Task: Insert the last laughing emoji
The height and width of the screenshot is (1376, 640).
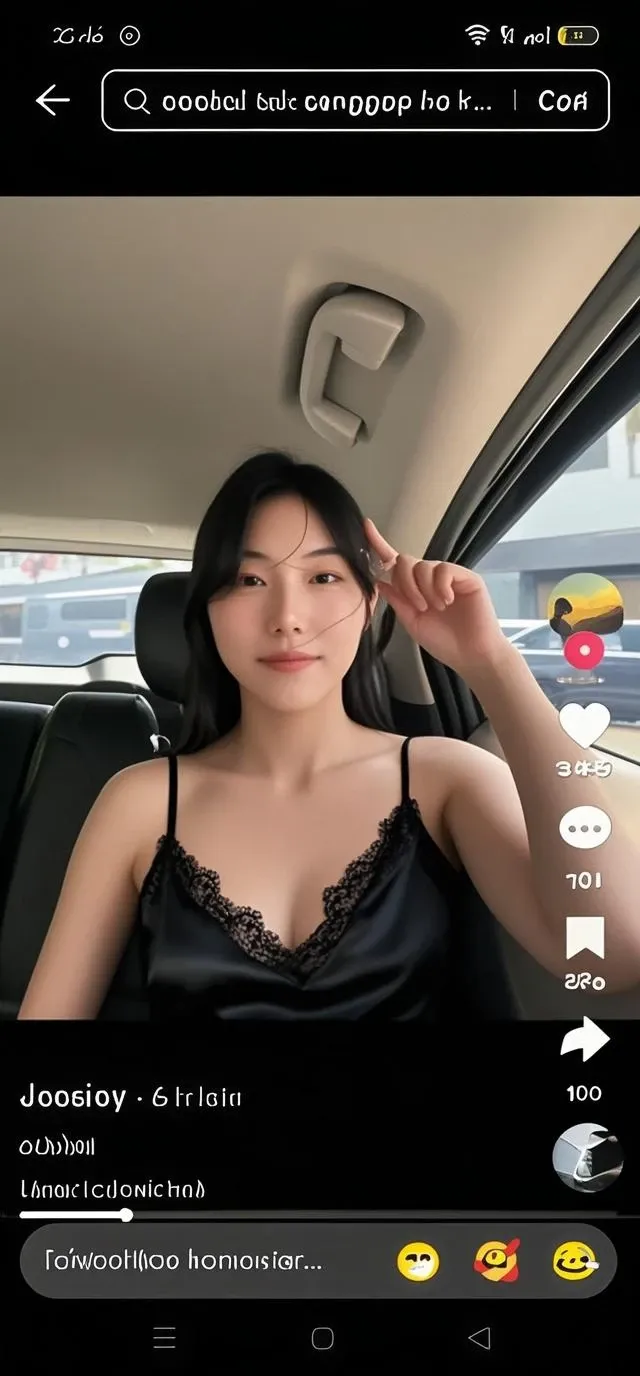Action: pyautogui.click(x=576, y=1261)
